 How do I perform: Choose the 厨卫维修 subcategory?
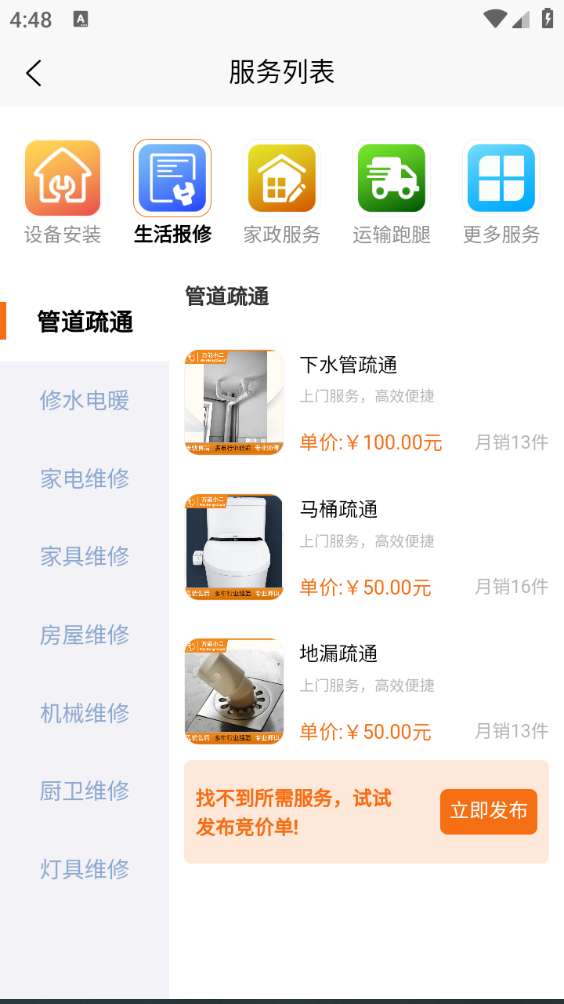[85, 791]
